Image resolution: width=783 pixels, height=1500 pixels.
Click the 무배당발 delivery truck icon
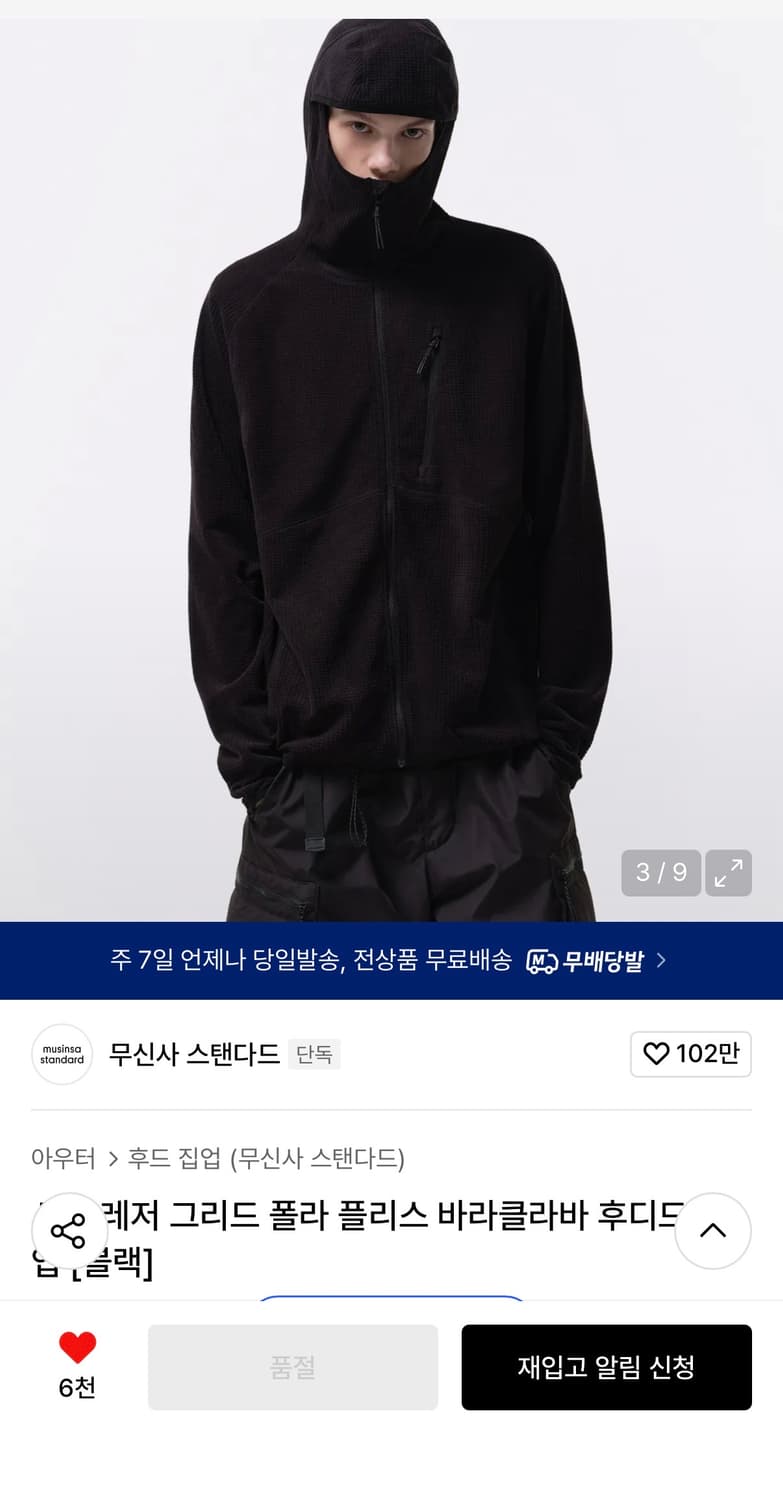(541, 959)
